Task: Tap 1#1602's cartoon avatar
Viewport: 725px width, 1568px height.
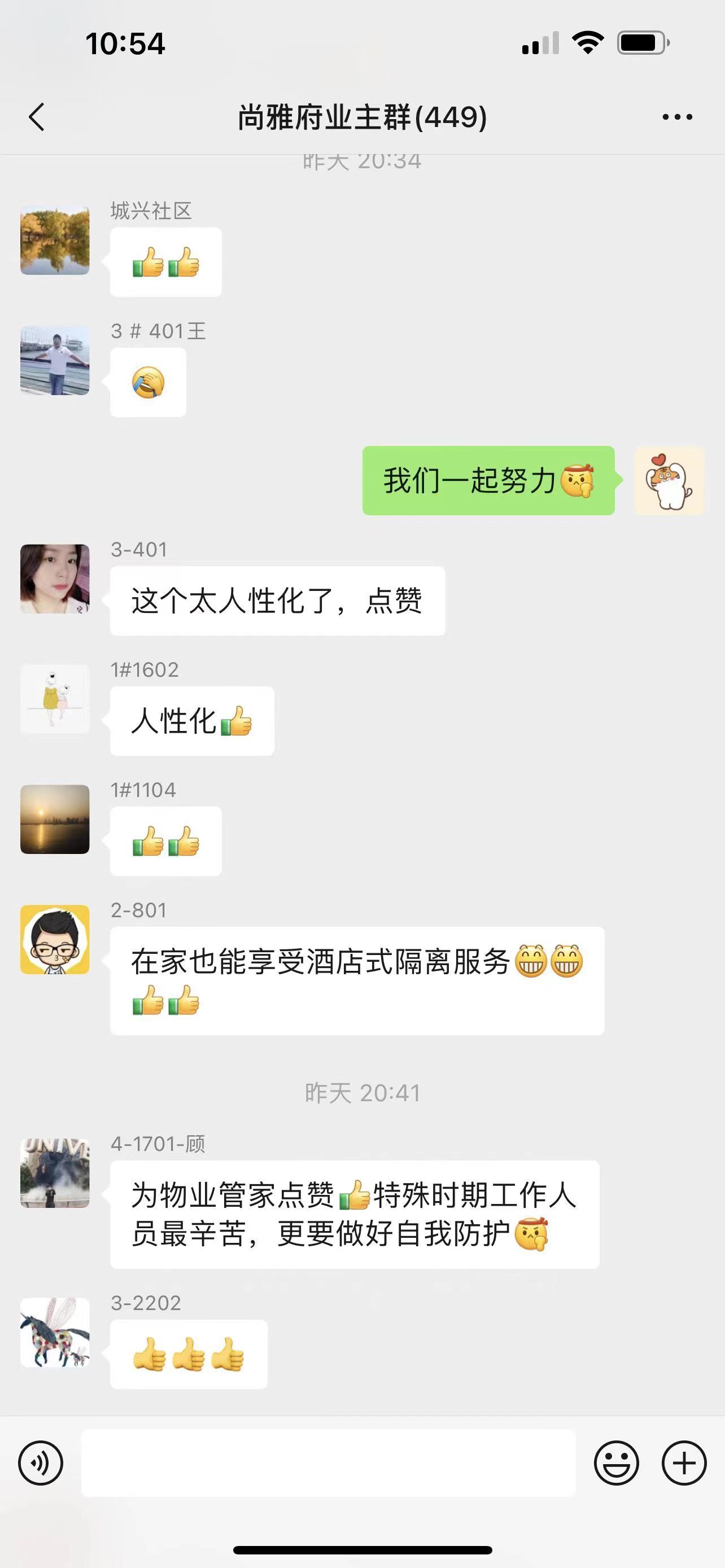Action: pos(54,700)
